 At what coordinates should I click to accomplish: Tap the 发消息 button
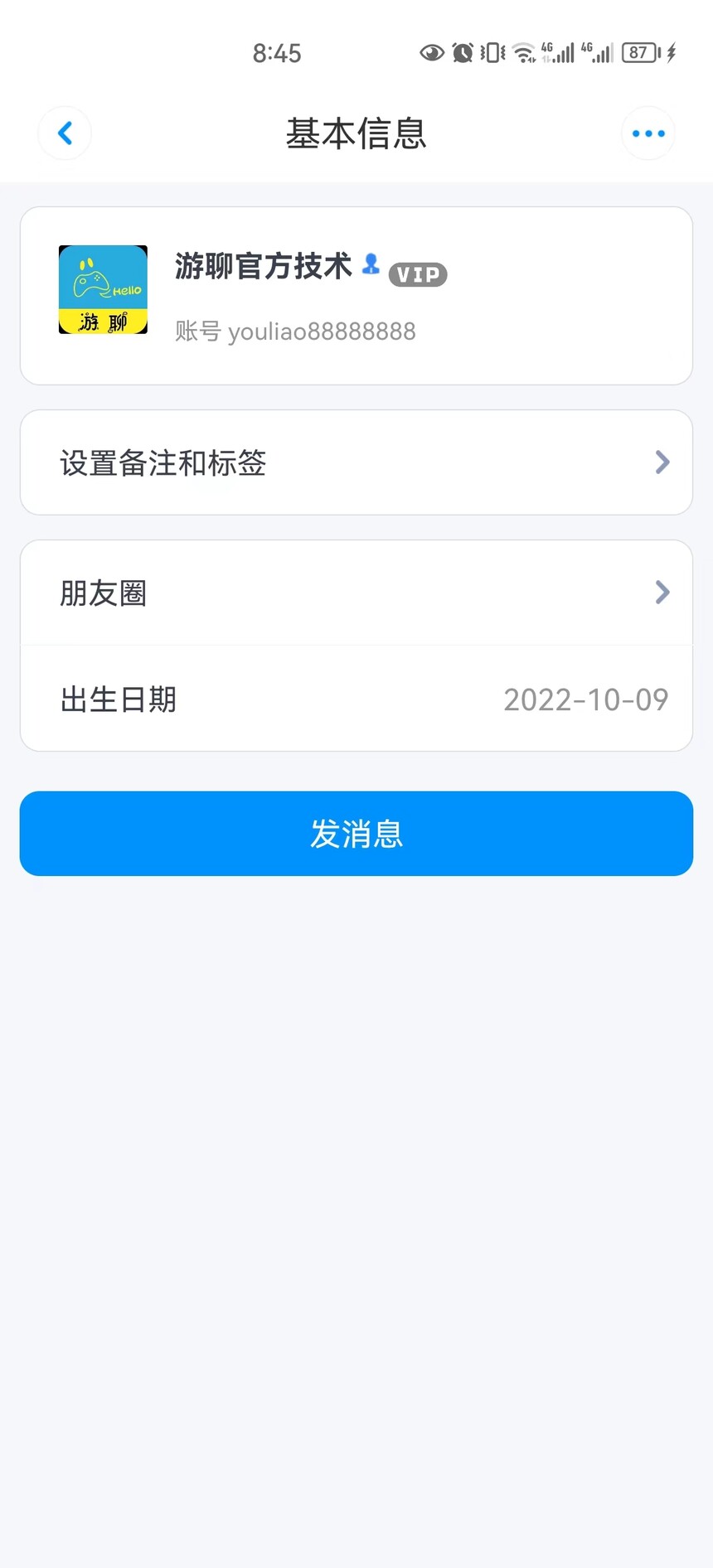coord(356,834)
